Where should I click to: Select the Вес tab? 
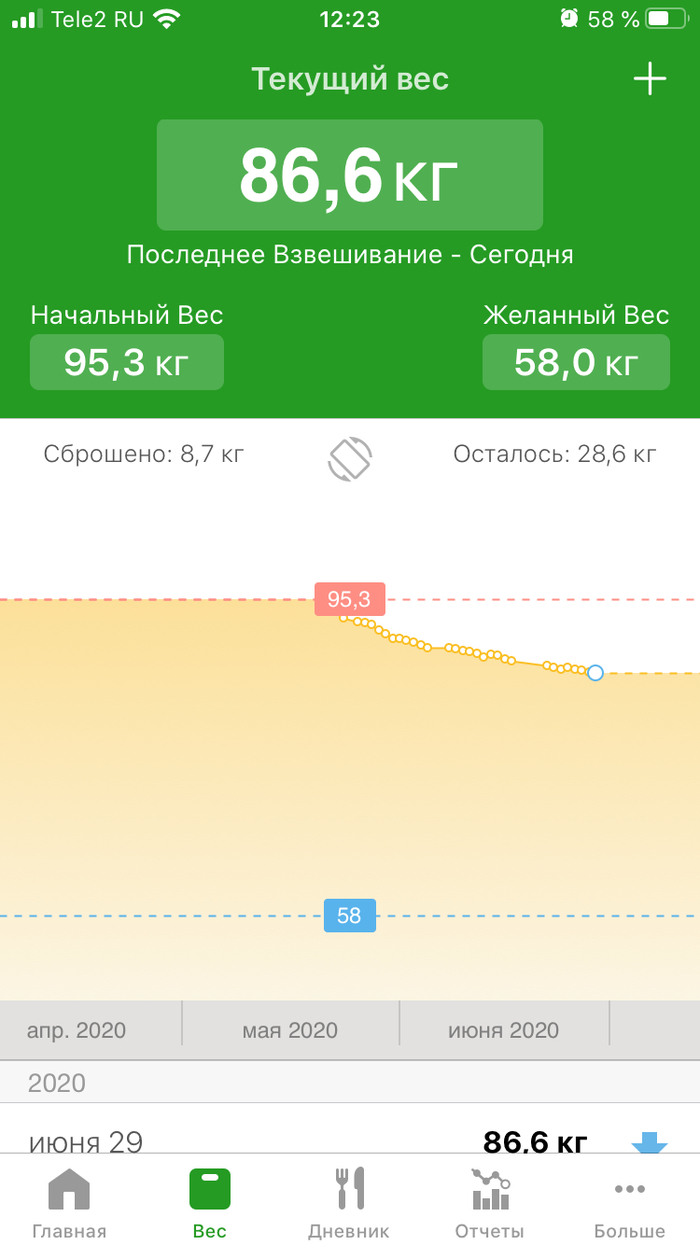click(x=209, y=1202)
